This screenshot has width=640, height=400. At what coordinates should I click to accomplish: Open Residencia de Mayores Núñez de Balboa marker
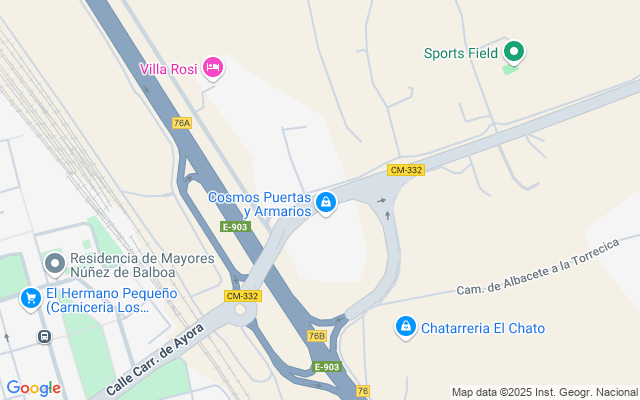click(54, 264)
